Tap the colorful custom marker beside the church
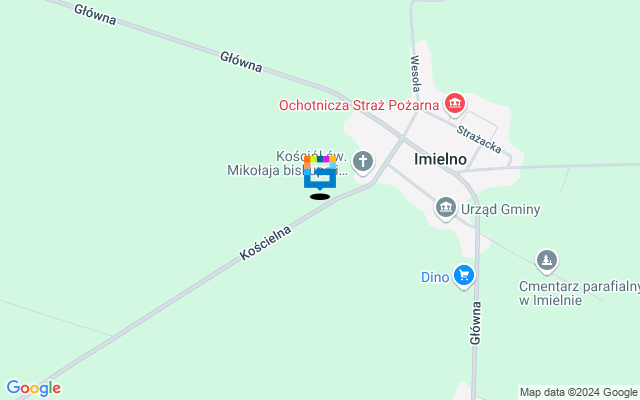The image size is (640, 400). [320, 173]
